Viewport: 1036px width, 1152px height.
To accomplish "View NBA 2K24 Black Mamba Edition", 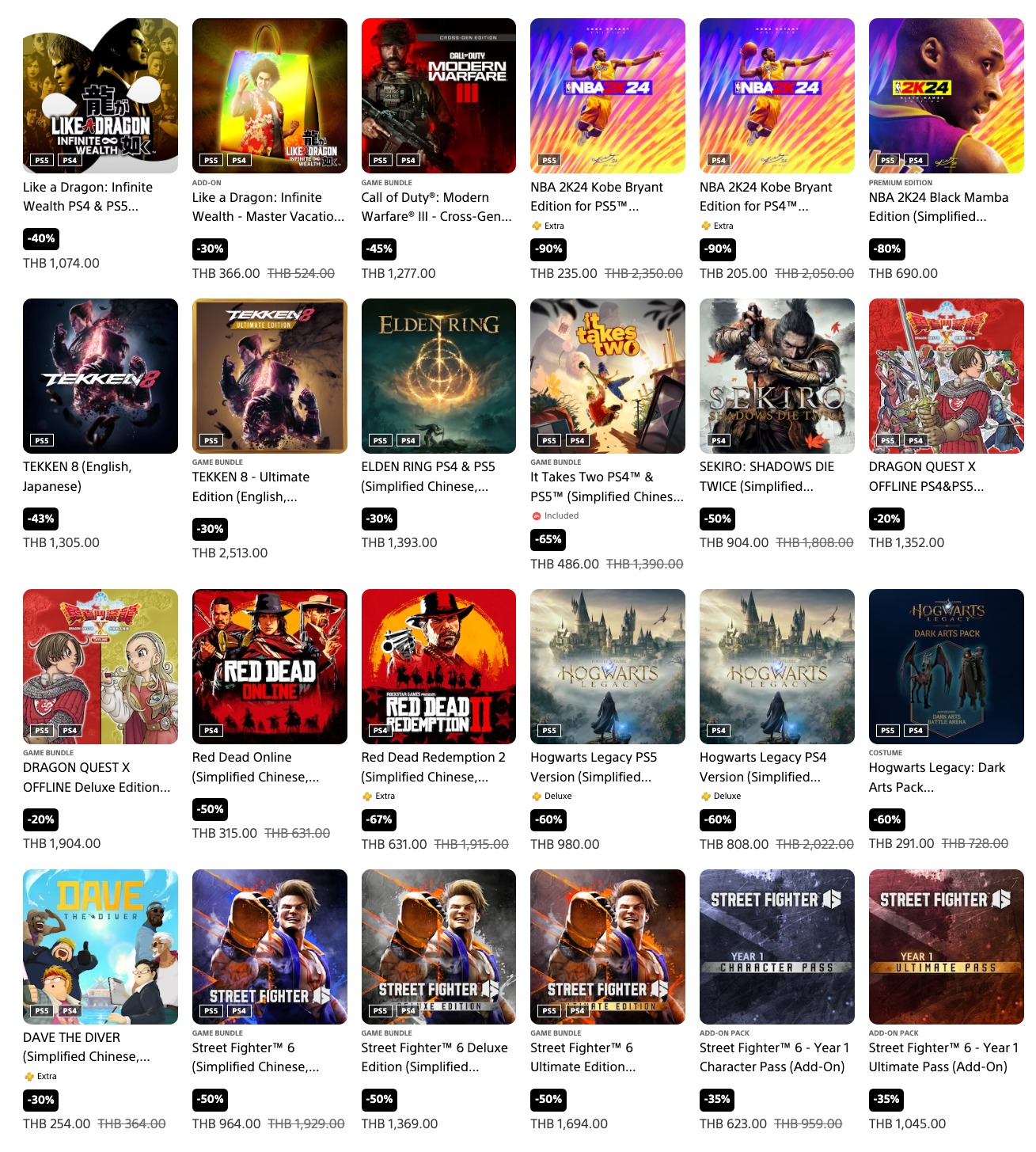I will [946, 96].
